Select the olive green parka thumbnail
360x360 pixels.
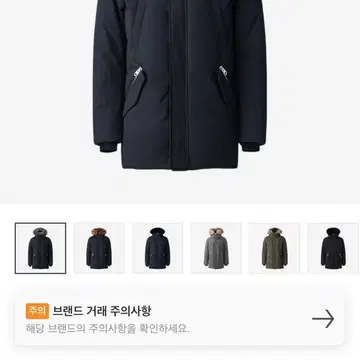275,248
